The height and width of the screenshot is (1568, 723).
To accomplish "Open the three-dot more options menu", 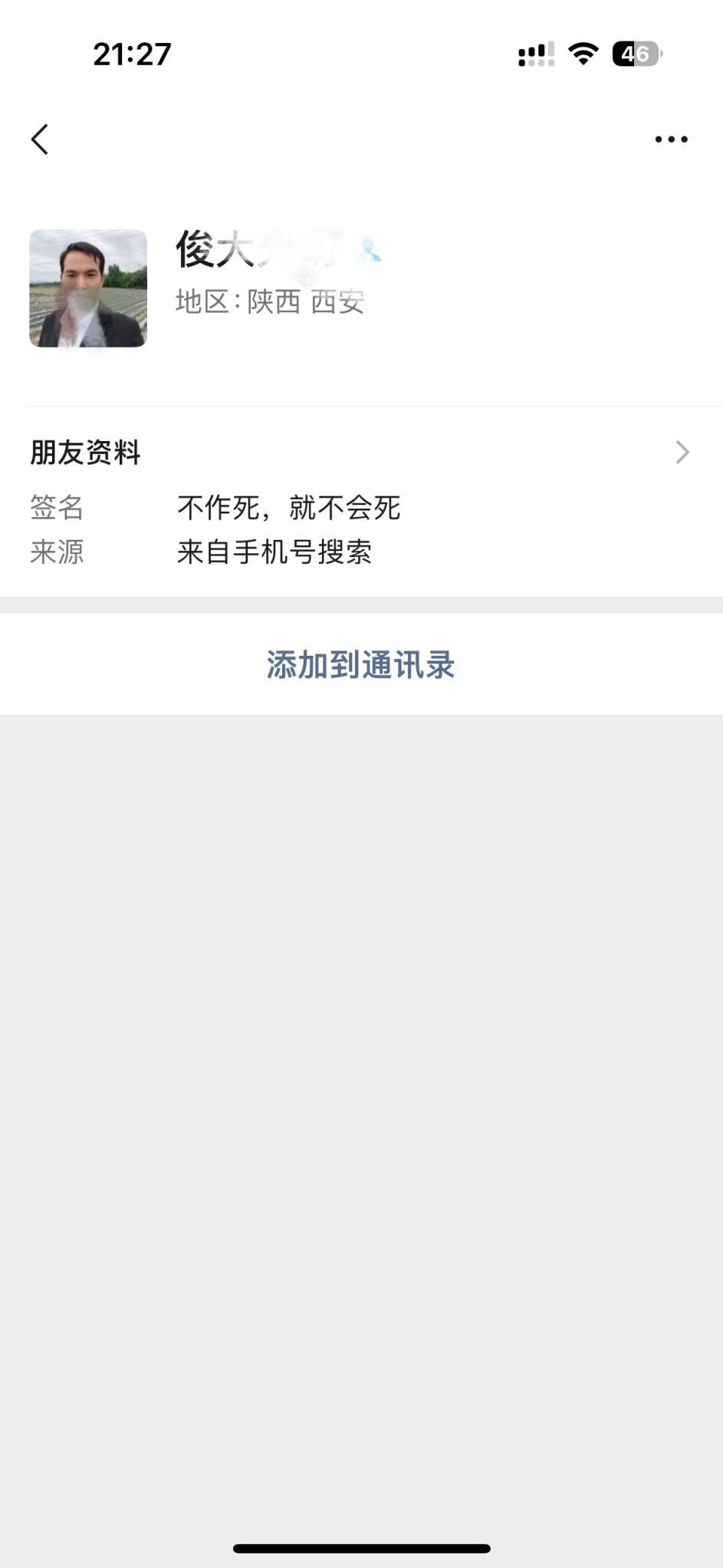I will coord(671,140).
